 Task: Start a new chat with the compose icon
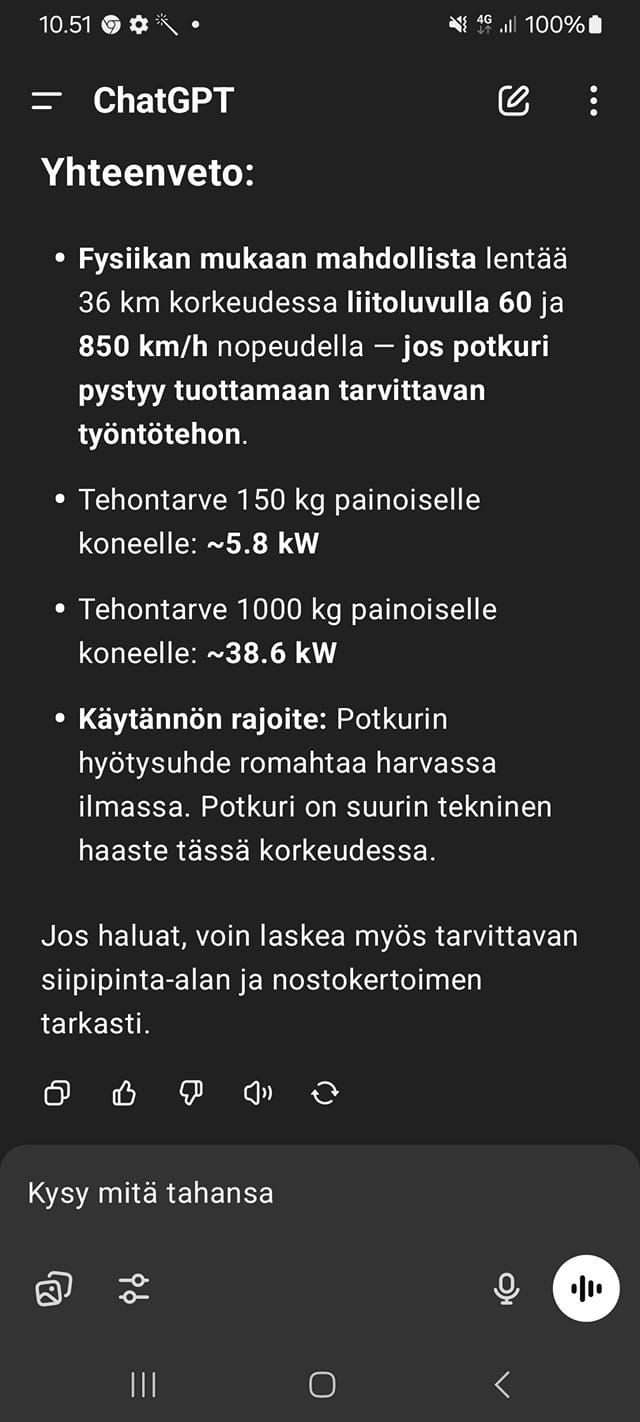tap(513, 101)
